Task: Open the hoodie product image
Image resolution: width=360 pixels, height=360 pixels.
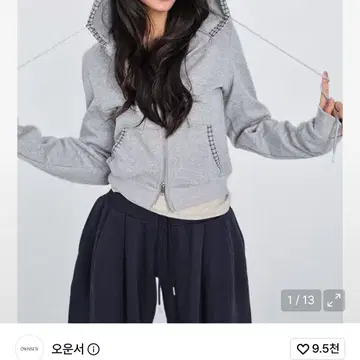Action: click(180, 161)
